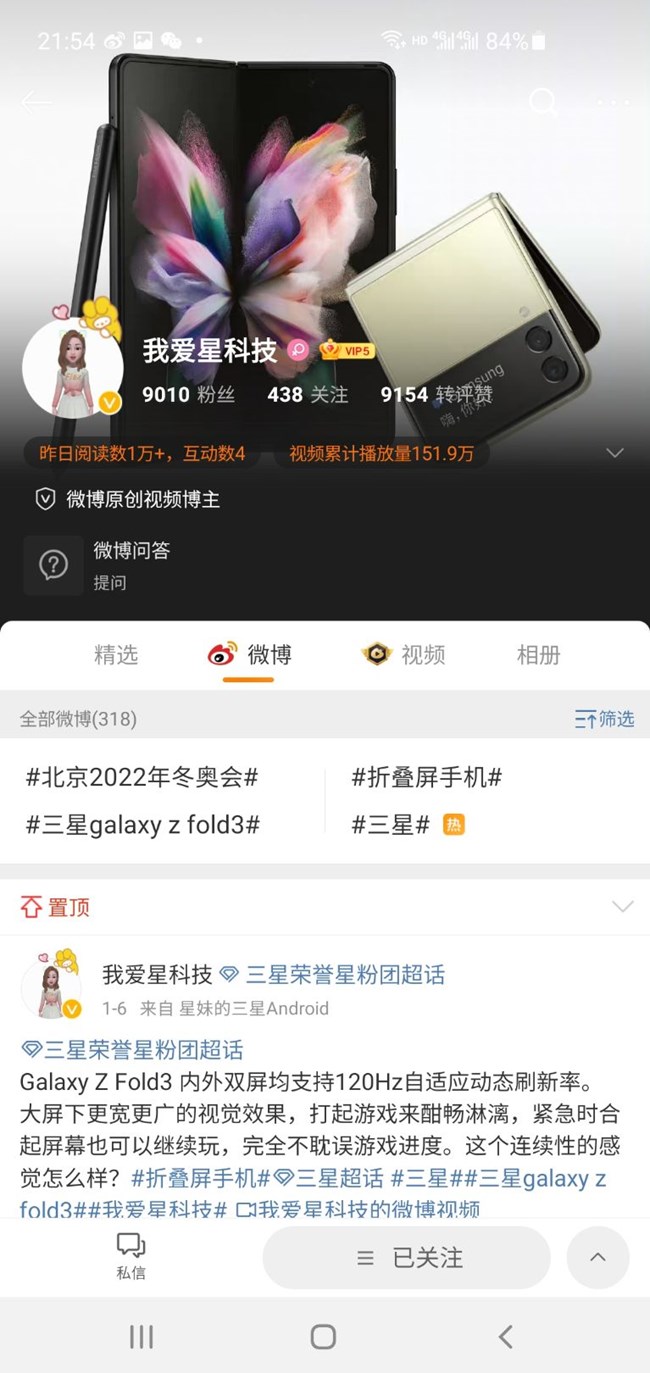
Task: View the 438 关注 following list
Action: [307, 395]
